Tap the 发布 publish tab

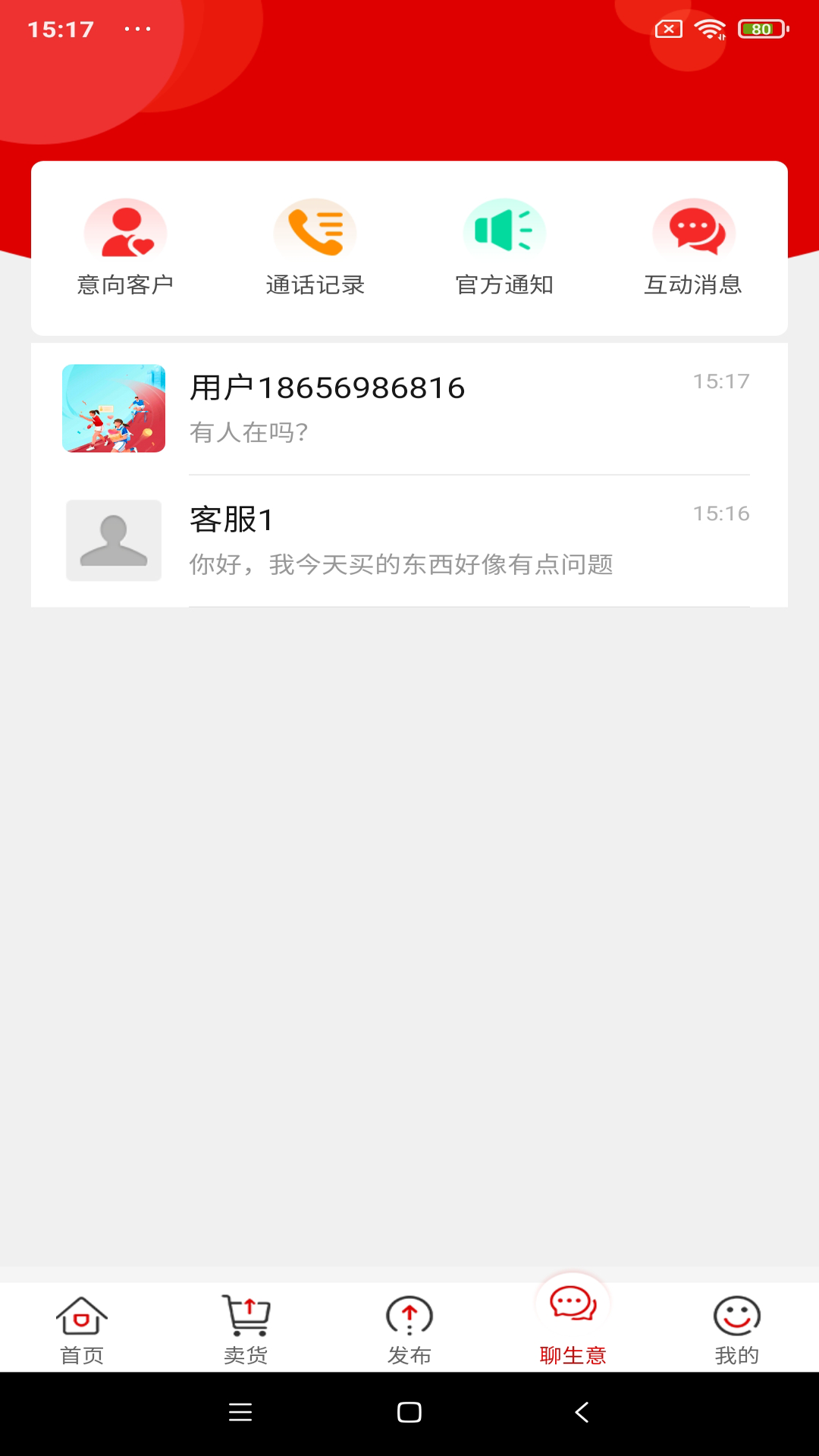click(409, 1329)
